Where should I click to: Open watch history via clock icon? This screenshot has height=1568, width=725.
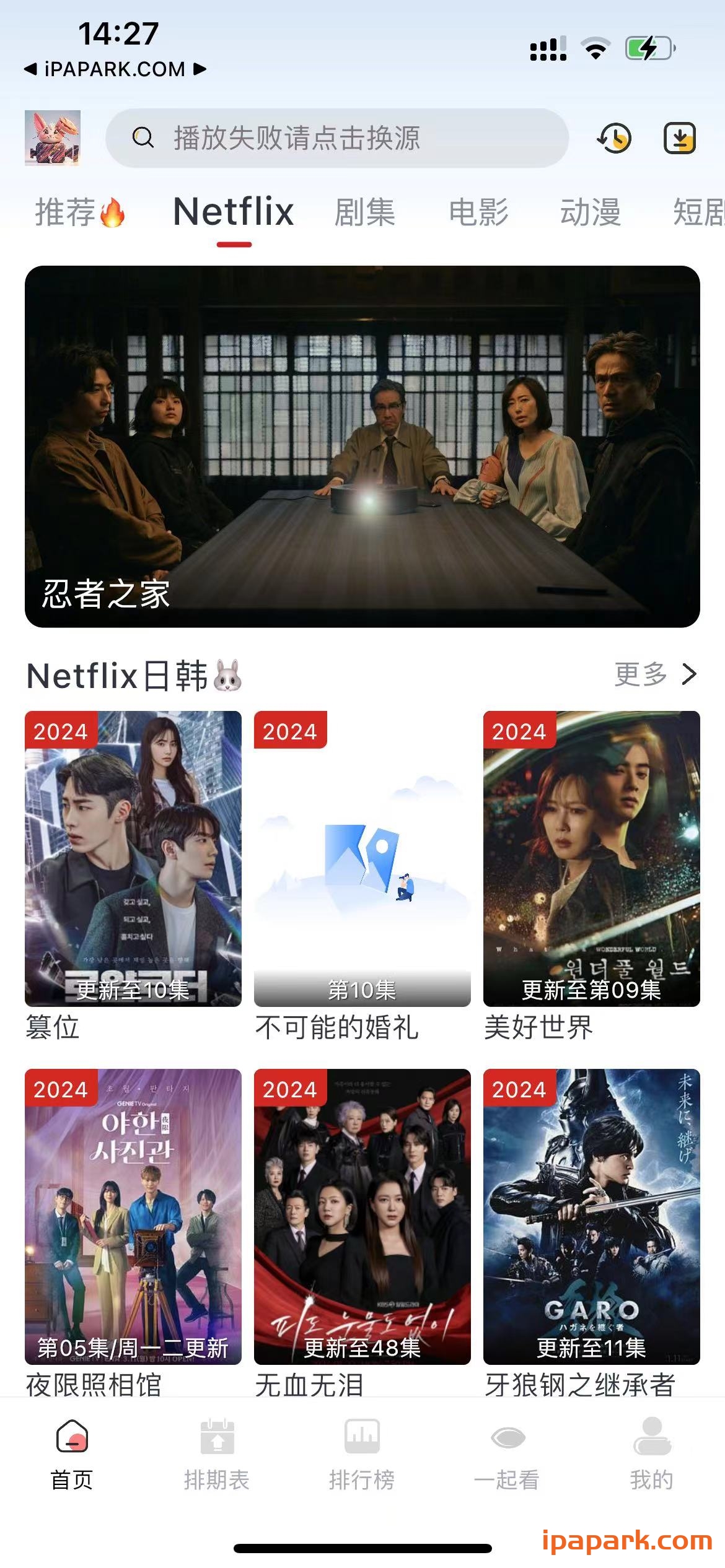(614, 139)
